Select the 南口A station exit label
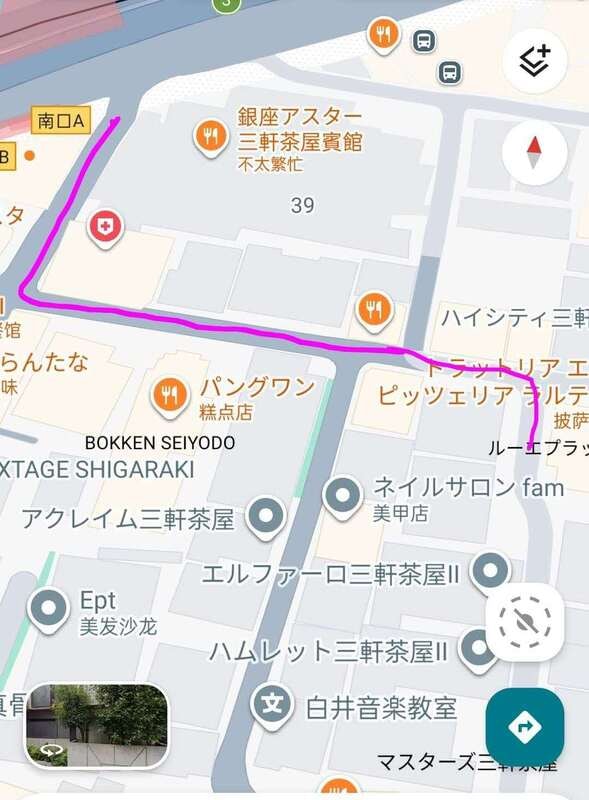 pyautogui.click(x=61, y=120)
